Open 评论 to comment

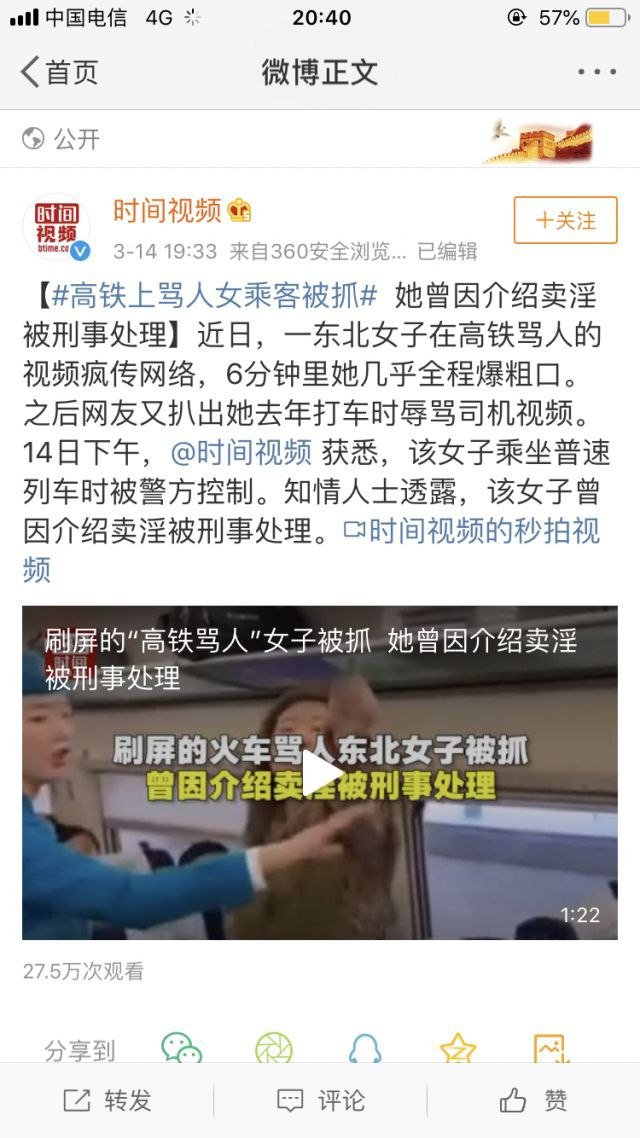click(x=320, y=1101)
